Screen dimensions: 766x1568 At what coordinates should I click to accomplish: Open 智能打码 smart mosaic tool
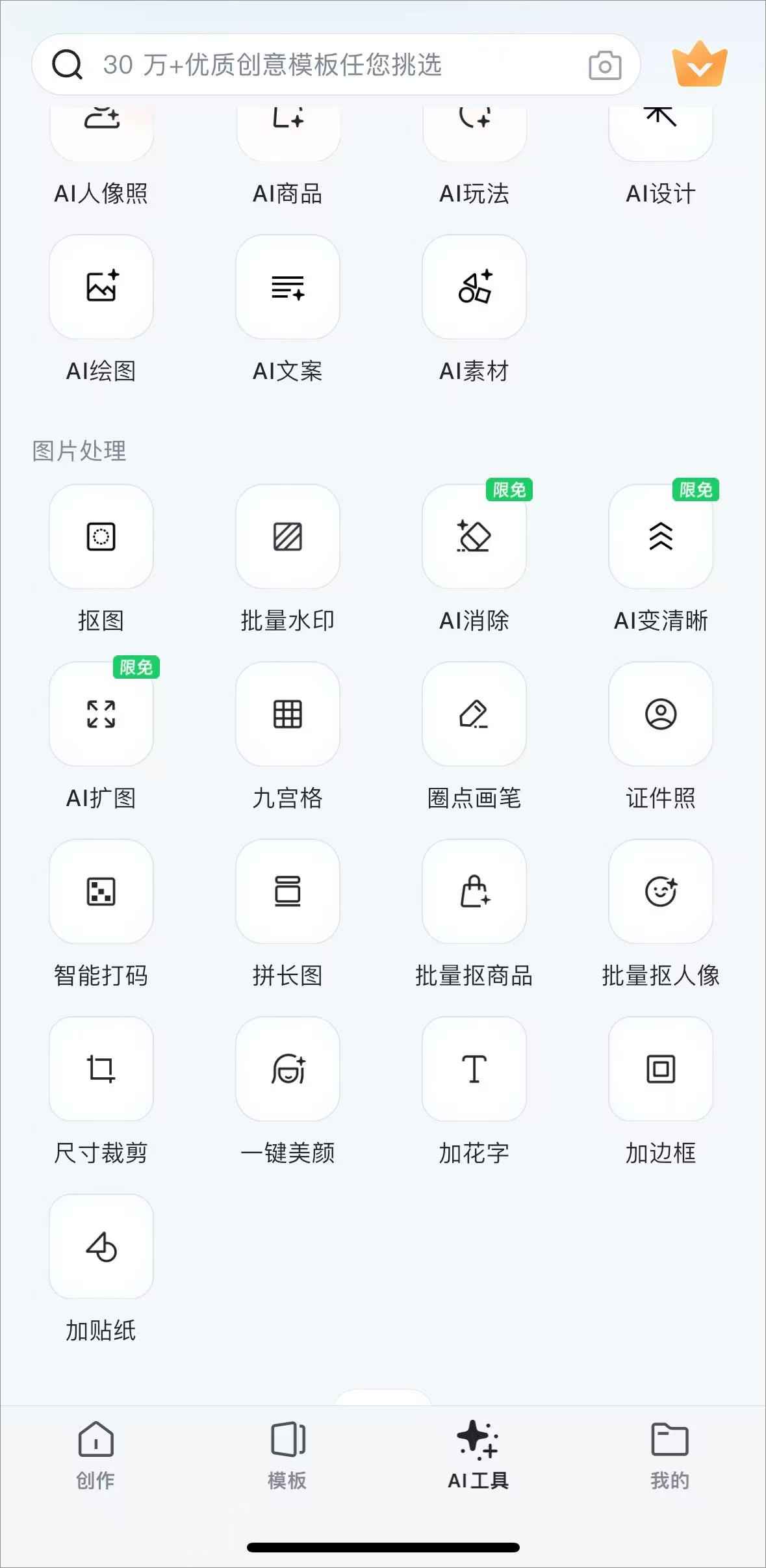coord(101,891)
